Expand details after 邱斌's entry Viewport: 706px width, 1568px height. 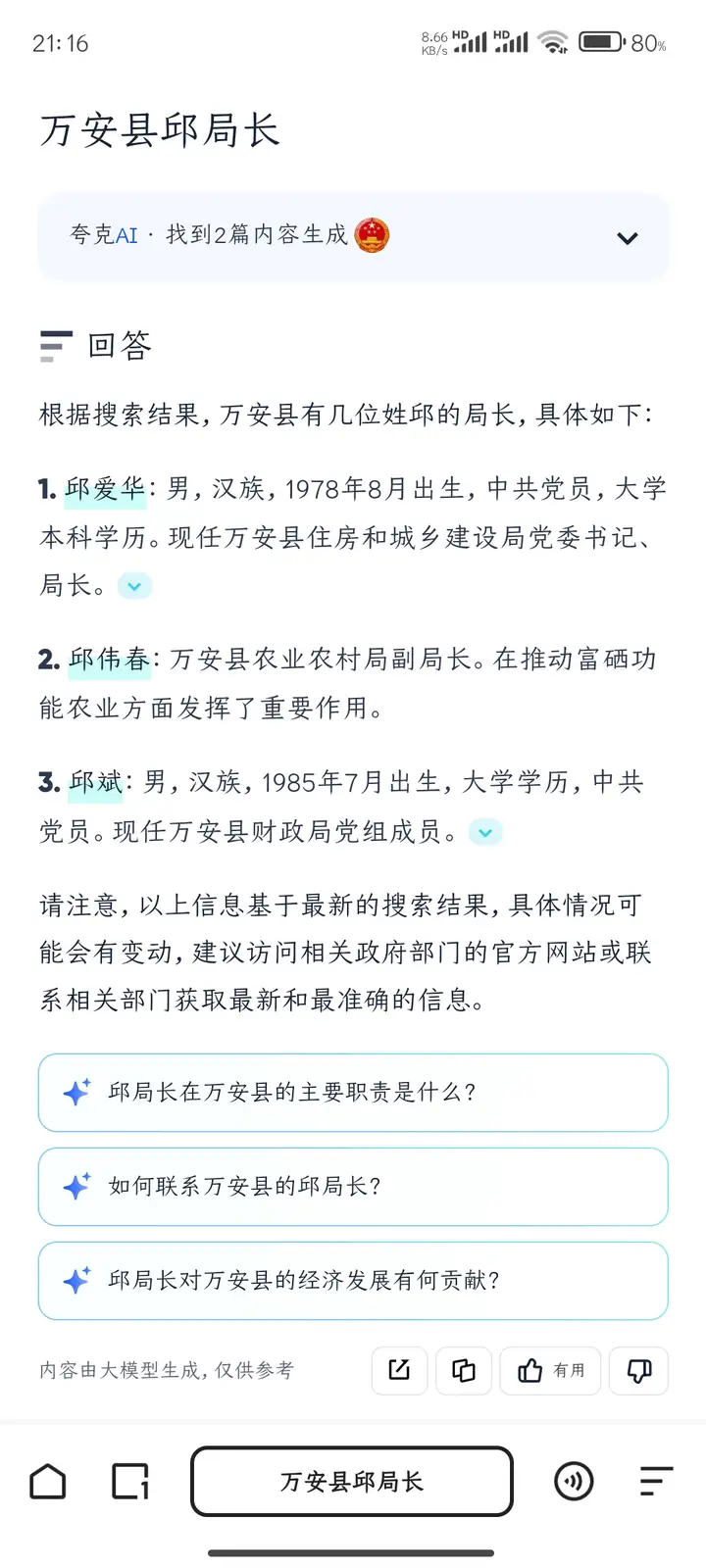485,832
